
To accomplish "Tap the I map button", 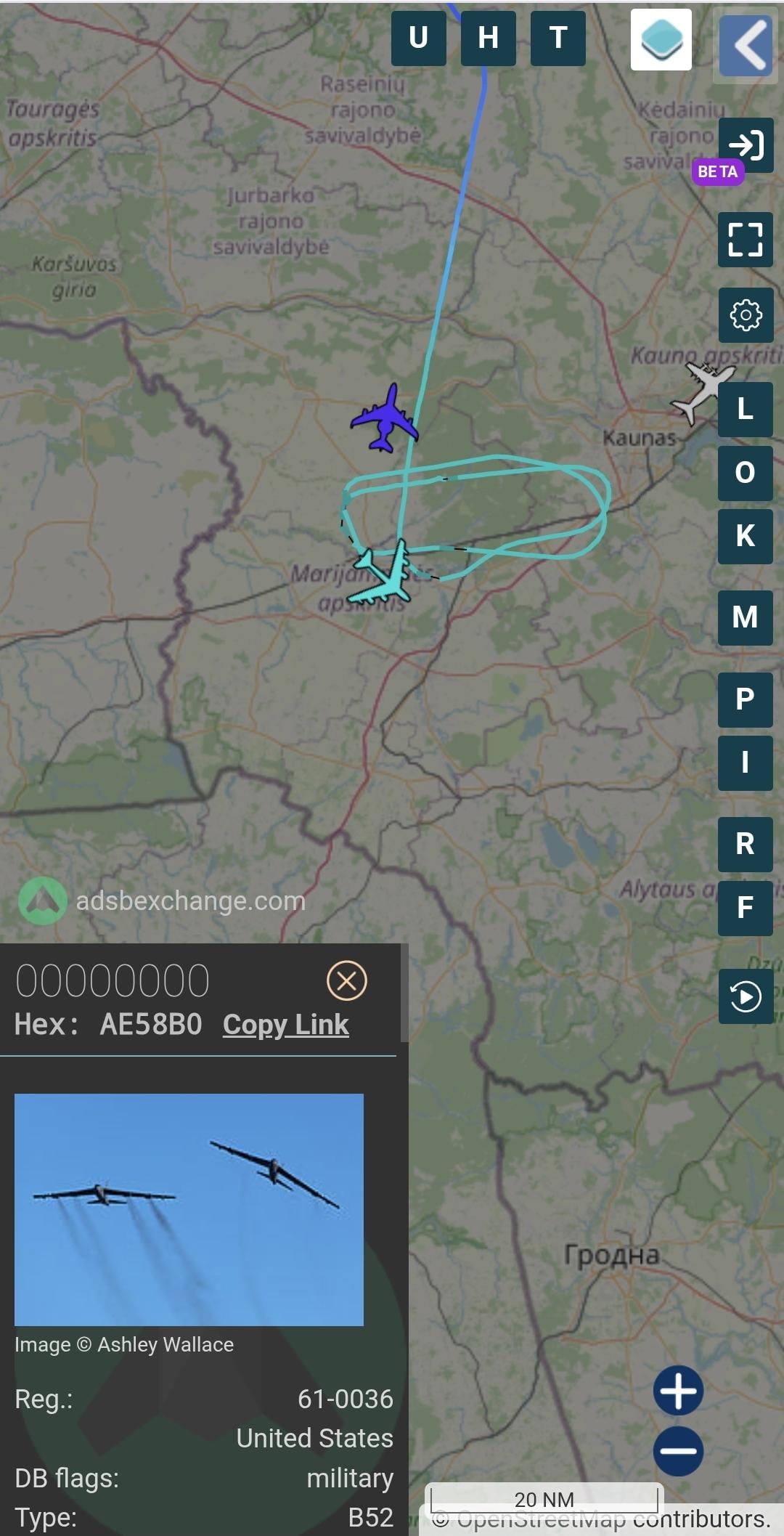I will pos(746,763).
